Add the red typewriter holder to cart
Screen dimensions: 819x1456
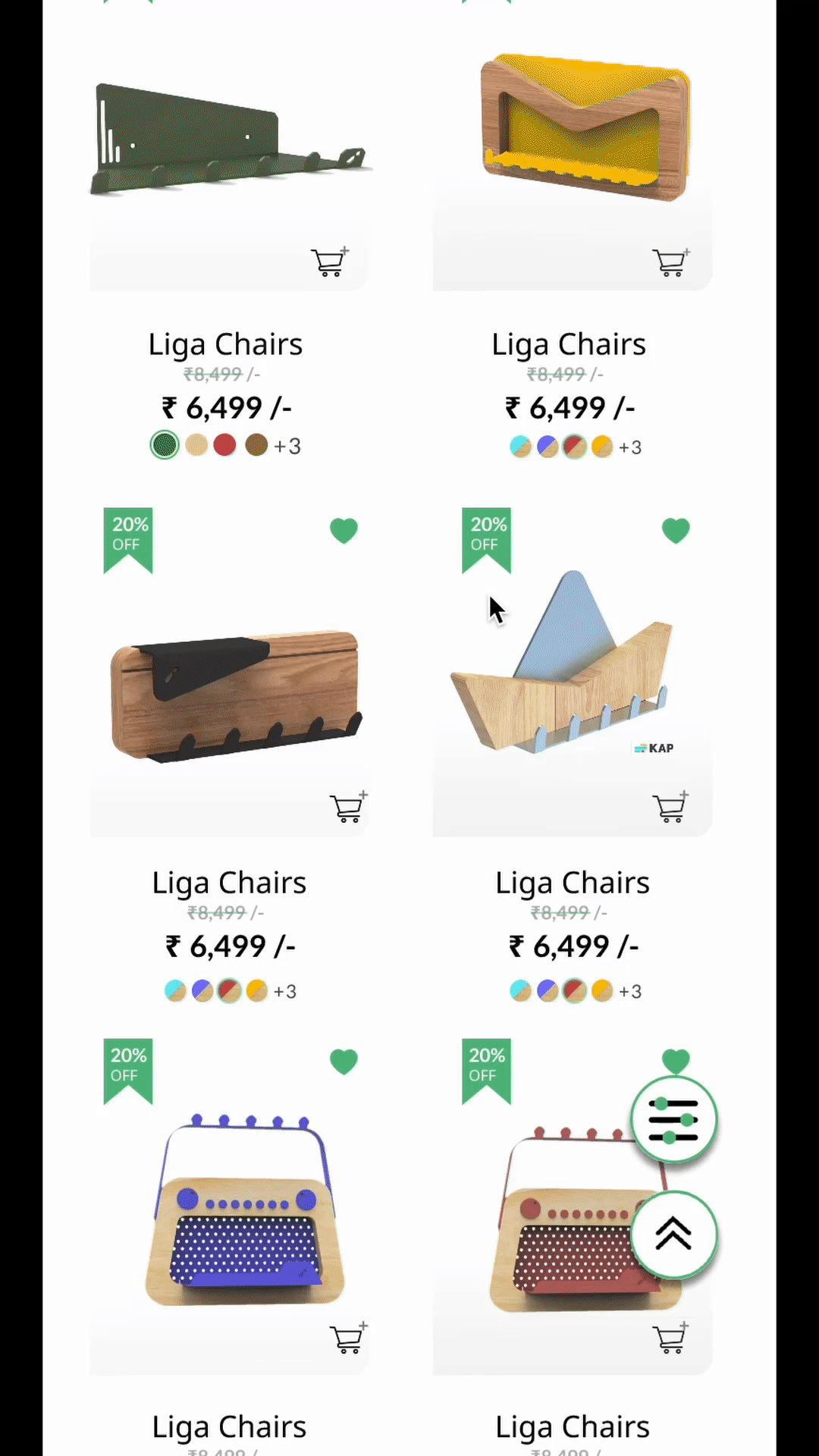[x=670, y=1339]
